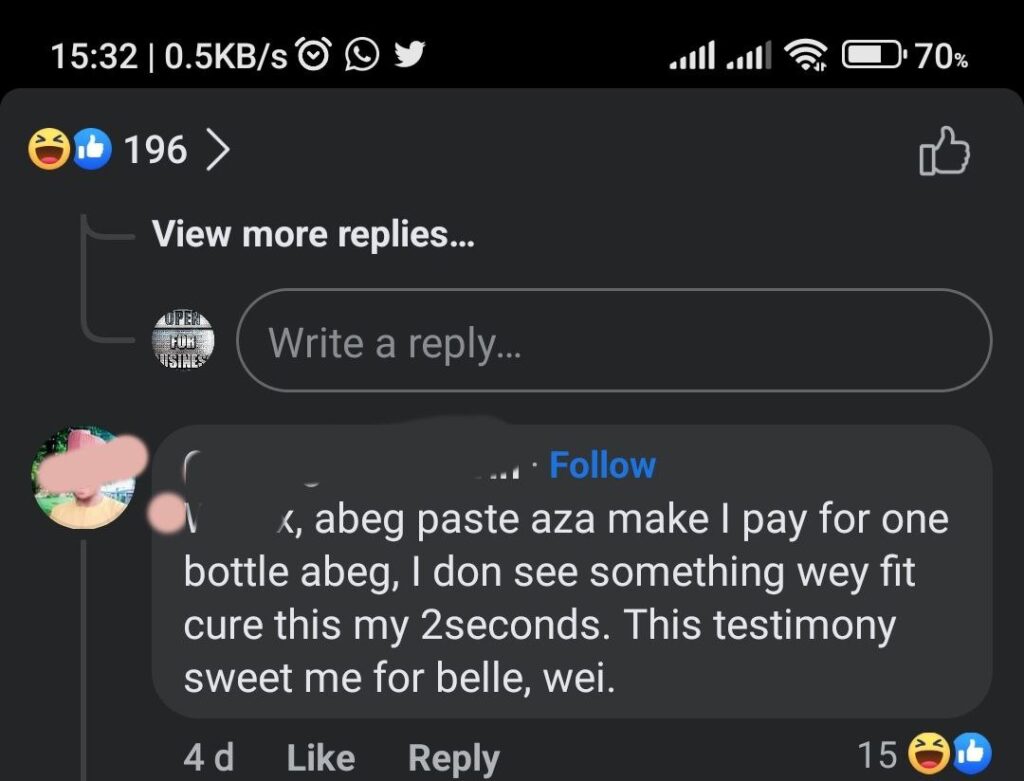1024x781 pixels.
Task: View the comment's 15 reactions
Action: coord(922,754)
